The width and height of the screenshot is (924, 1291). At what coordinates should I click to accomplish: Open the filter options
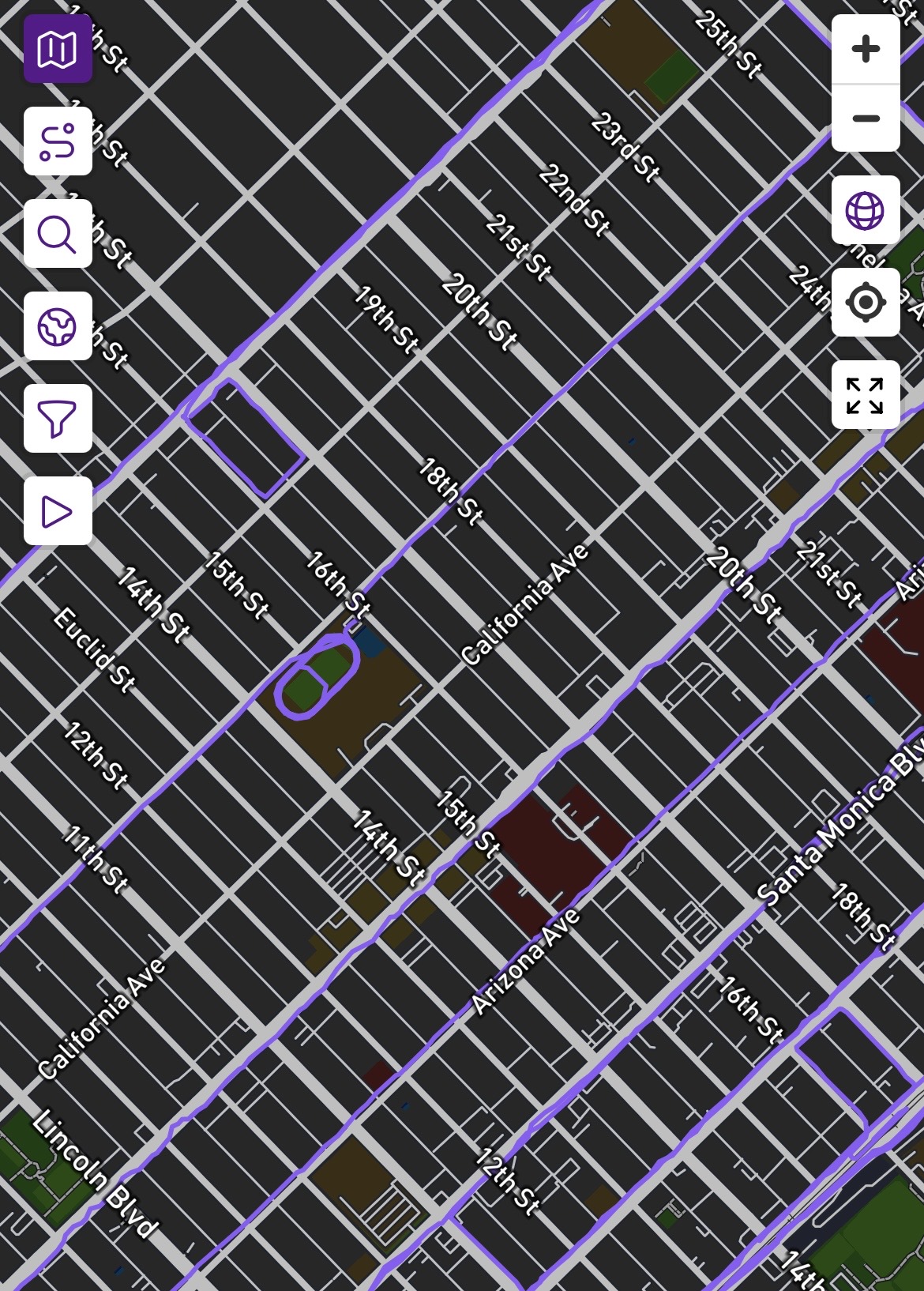click(58, 419)
